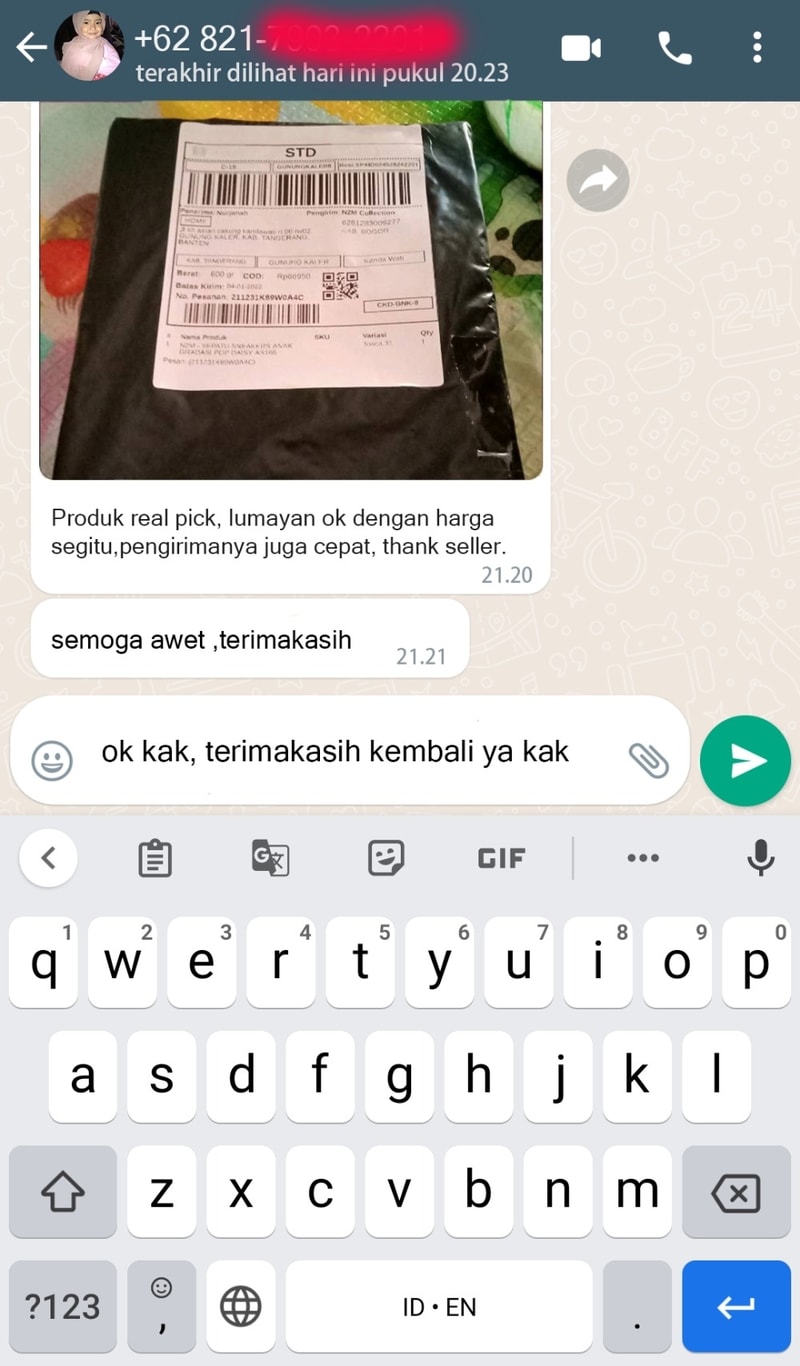800x1366 pixels.
Task: Open the keyboard sticker panel
Action: [385, 858]
